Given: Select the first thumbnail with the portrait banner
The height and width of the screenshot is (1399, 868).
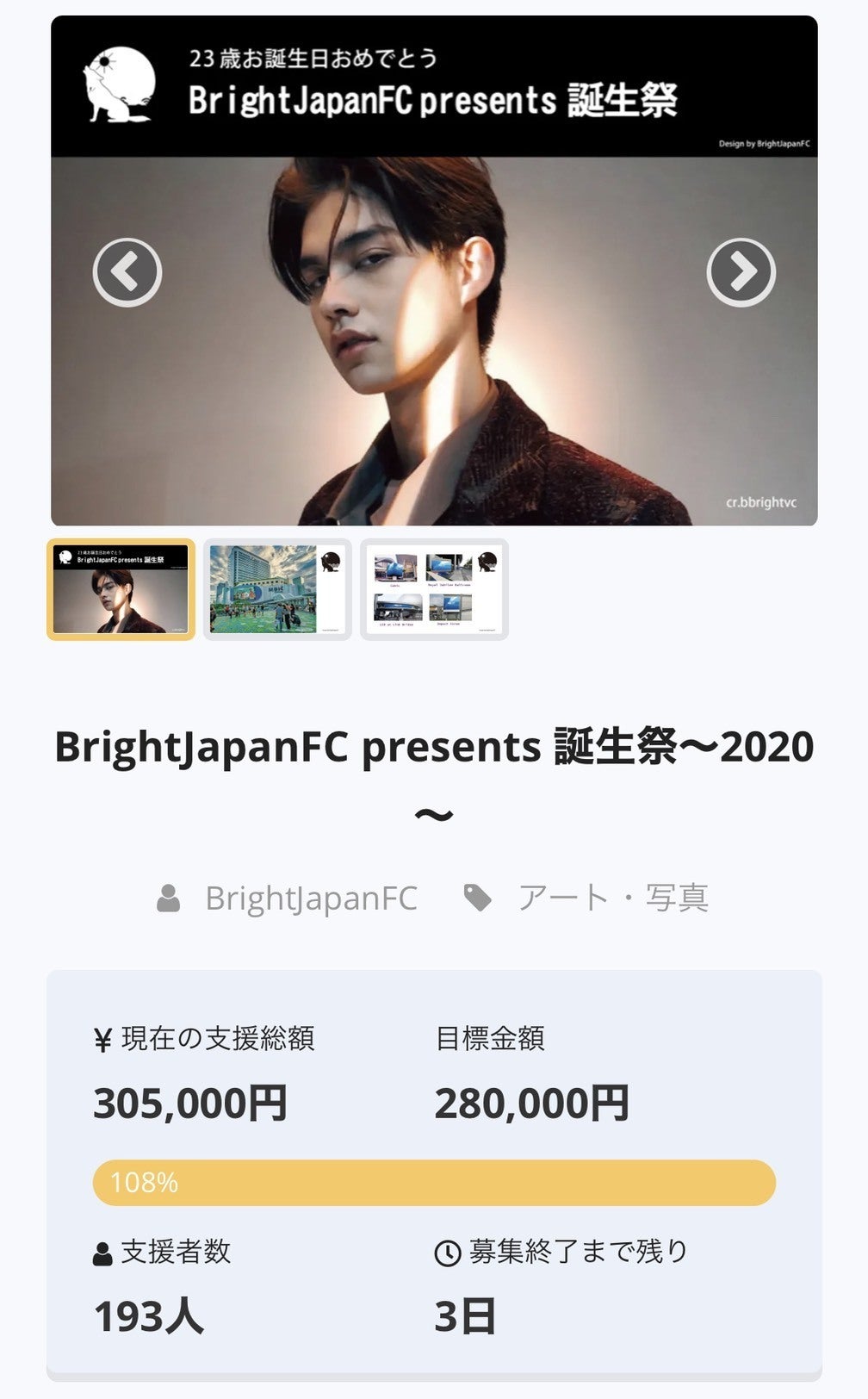Looking at the screenshot, I should click(121, 590).
